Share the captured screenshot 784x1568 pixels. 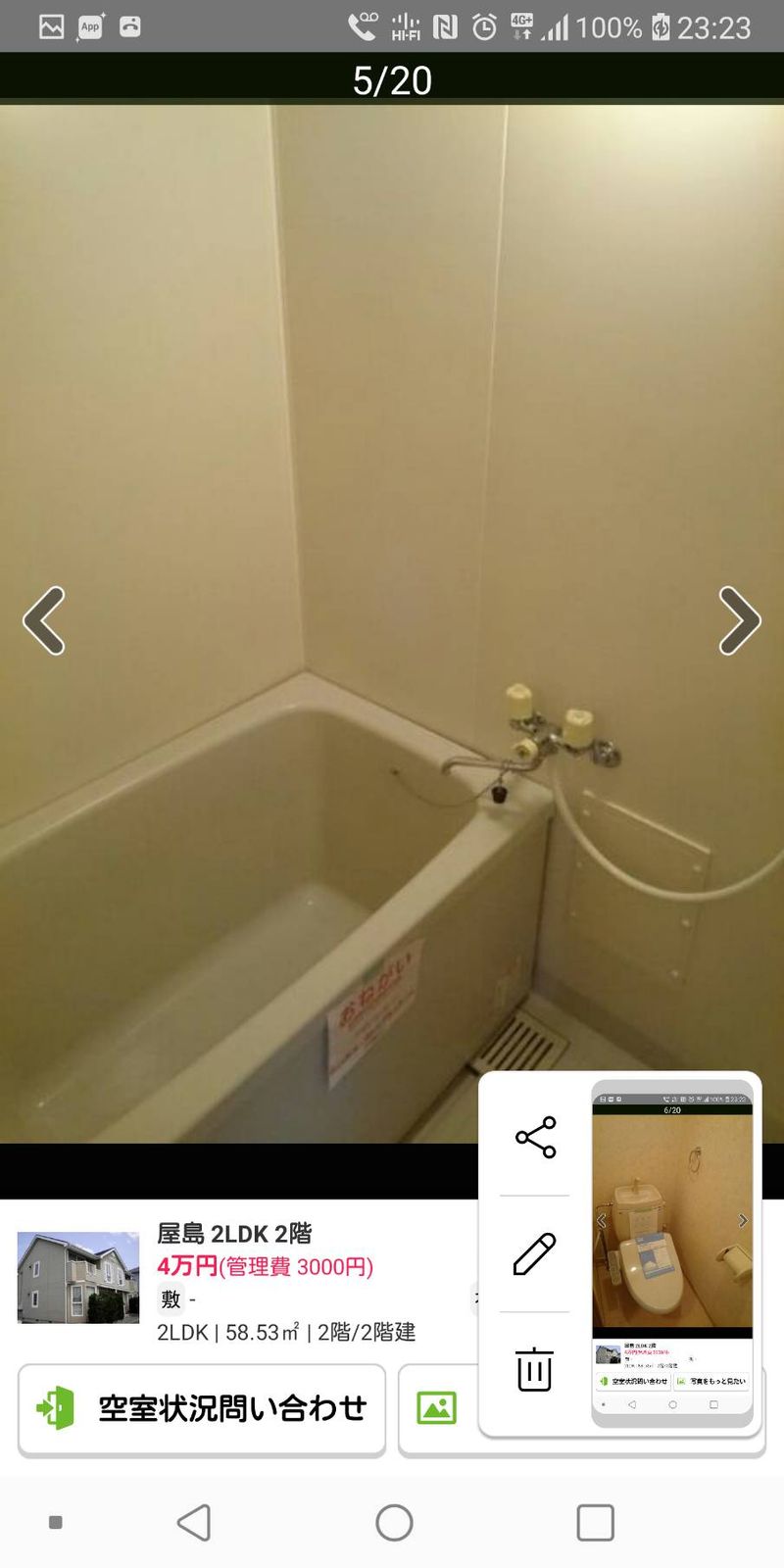coord(535,1138)
